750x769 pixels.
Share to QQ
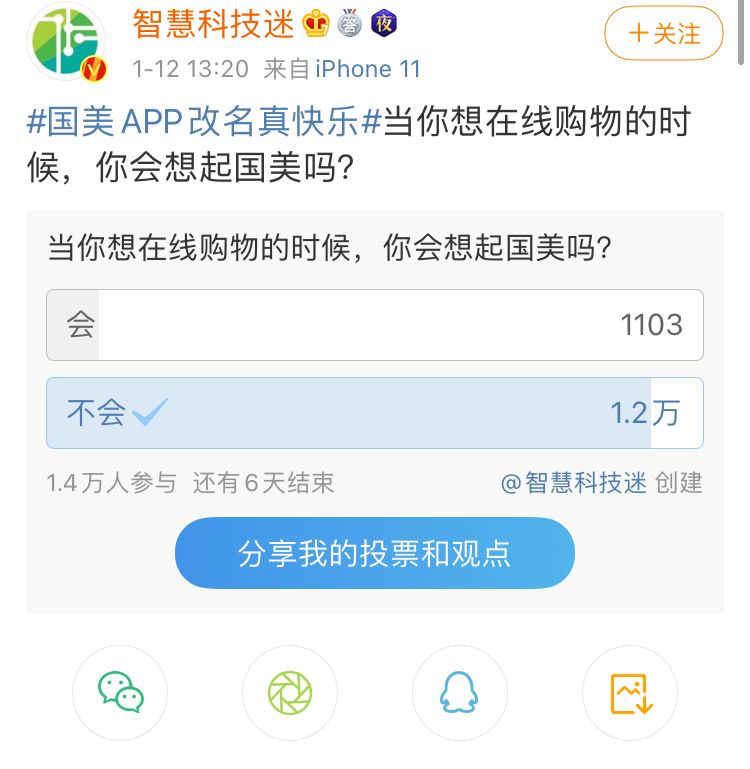pos(460,693)
